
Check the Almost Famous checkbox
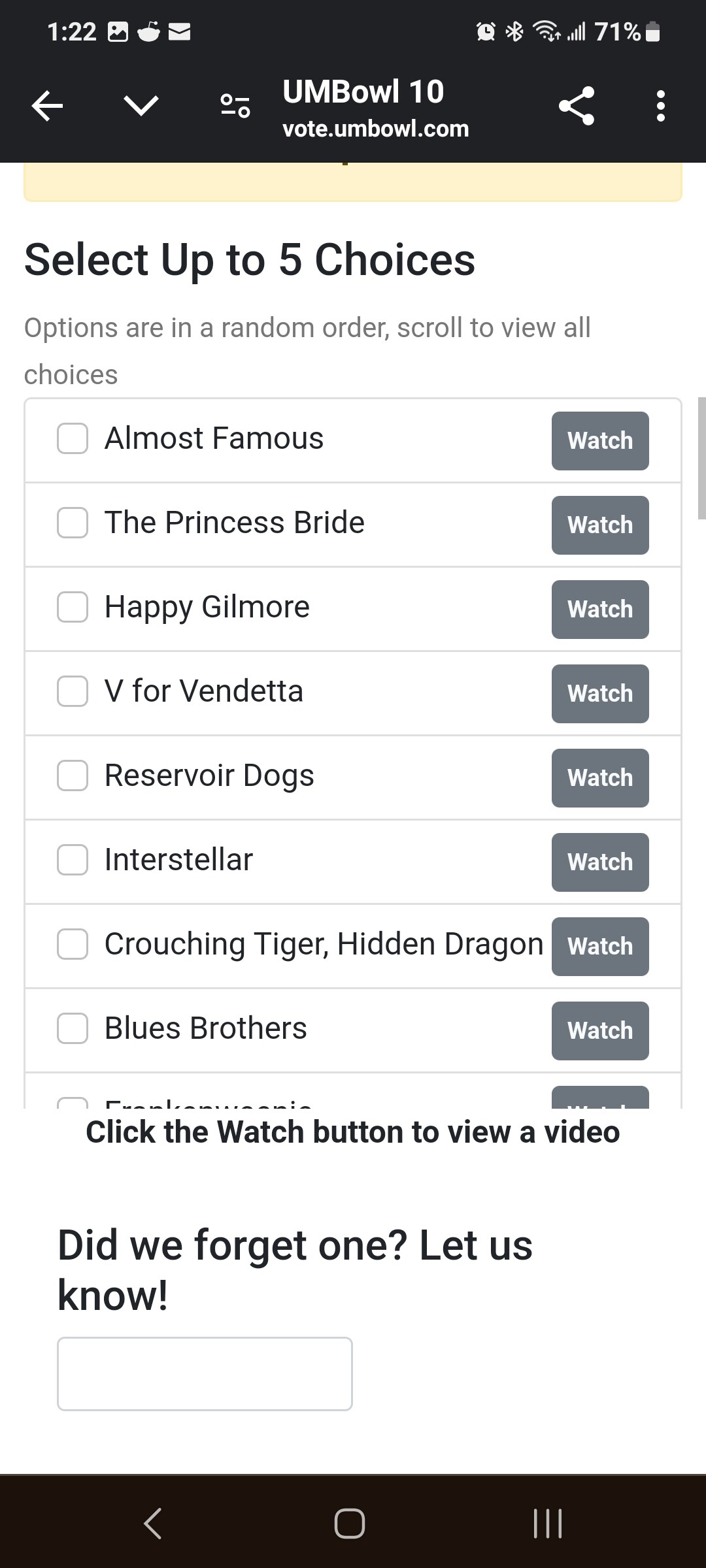73,438
